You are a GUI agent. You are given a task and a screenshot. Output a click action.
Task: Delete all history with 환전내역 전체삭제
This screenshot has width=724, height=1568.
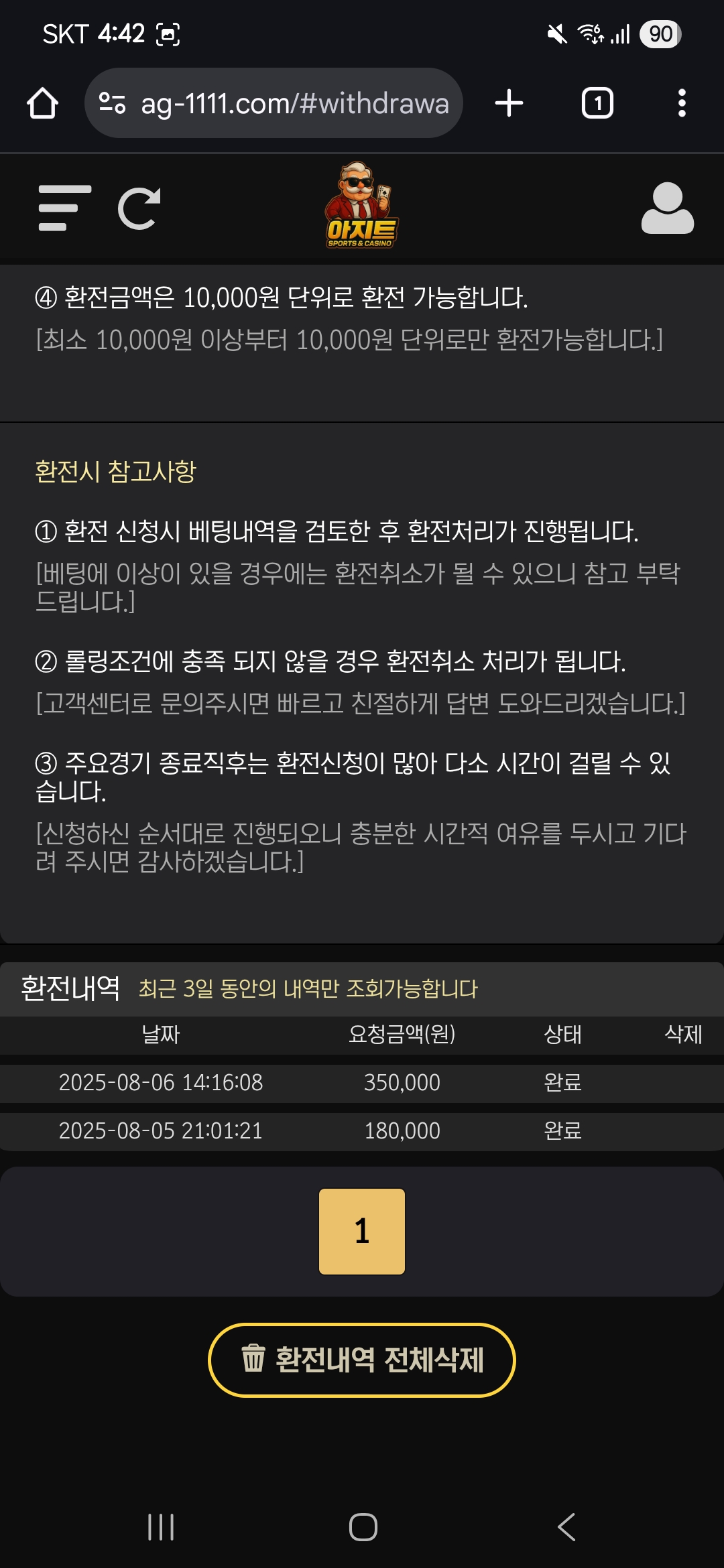(362, 1360)
